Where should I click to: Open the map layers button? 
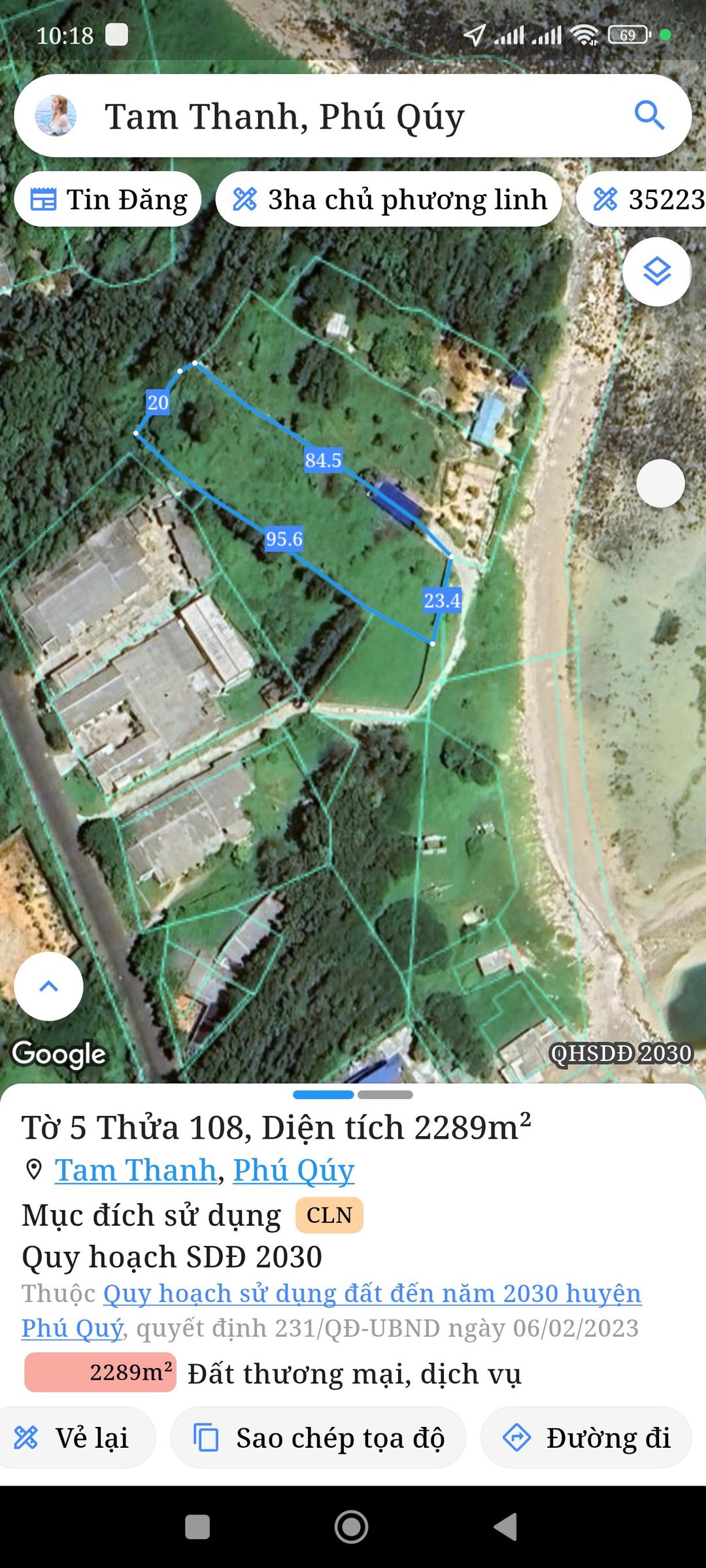pos(657,272)
